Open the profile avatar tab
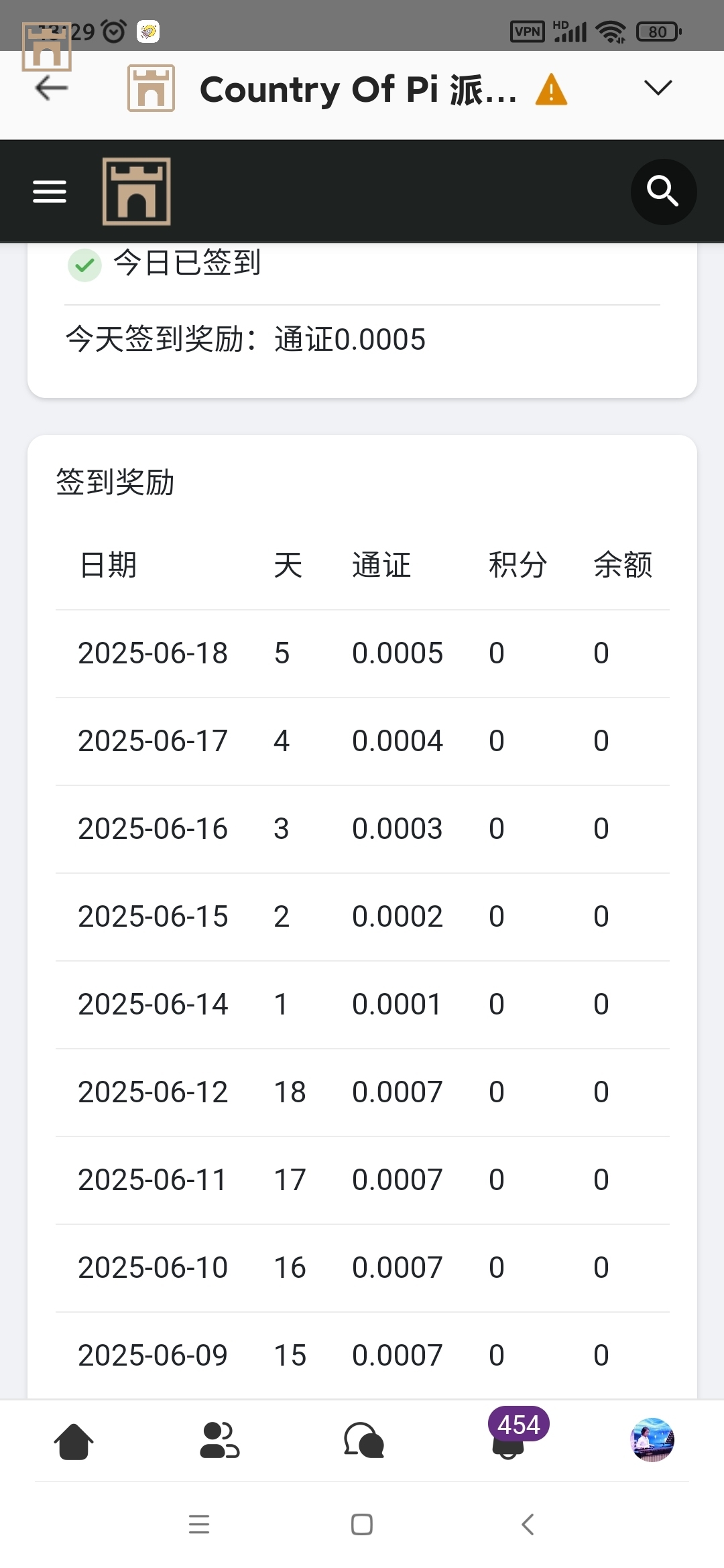724x1568 pixels. point(652,1439)
